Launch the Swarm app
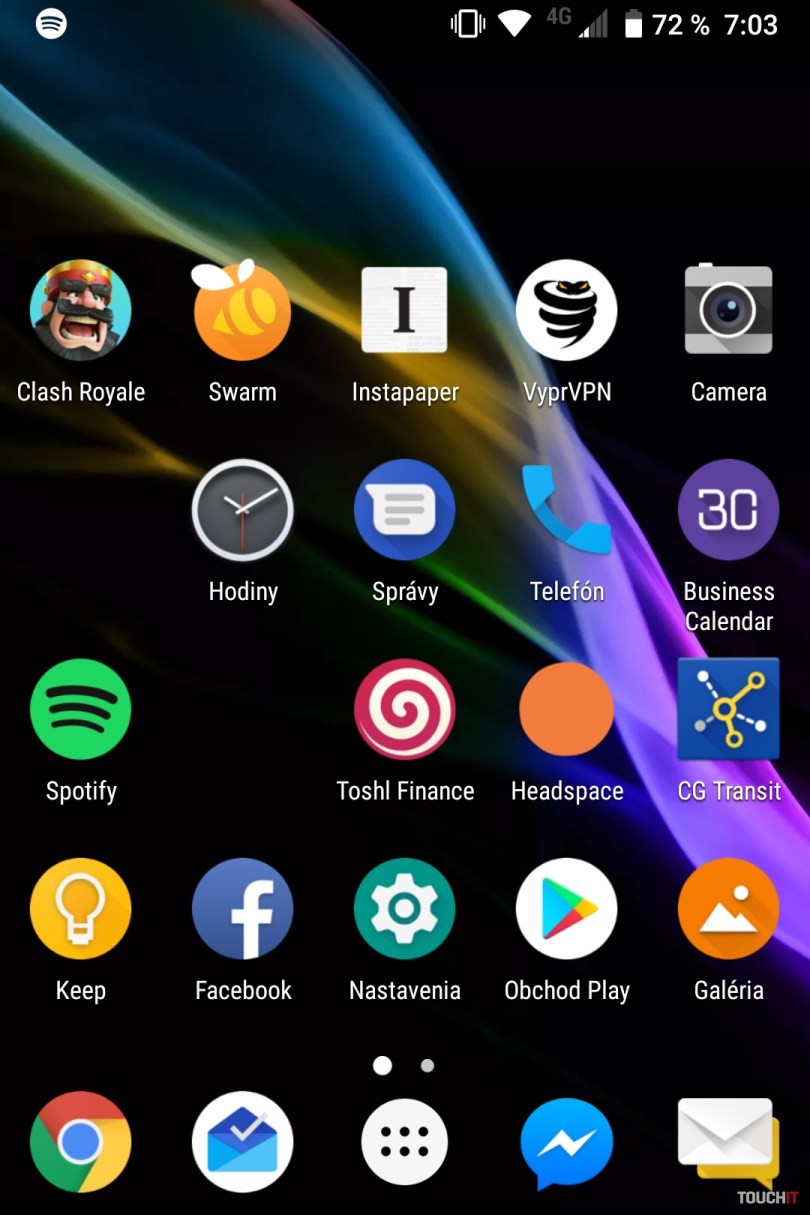Image resolution: width=810 pixels, height=1215 pixels. point(242,310)
